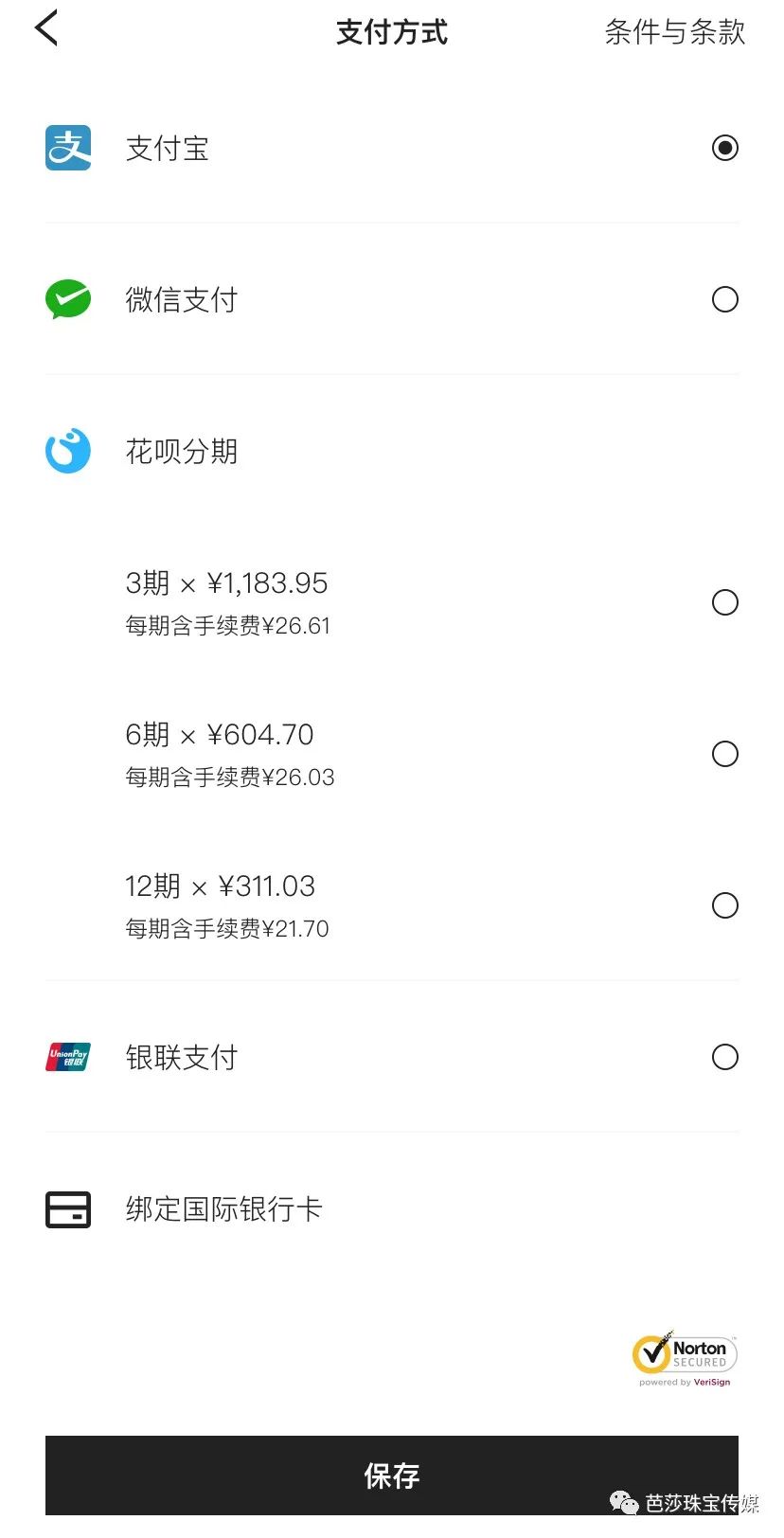The image size is (784, 1538).
Task: Choose the 3期 installment radio button
Action: (x=725, y=602)
